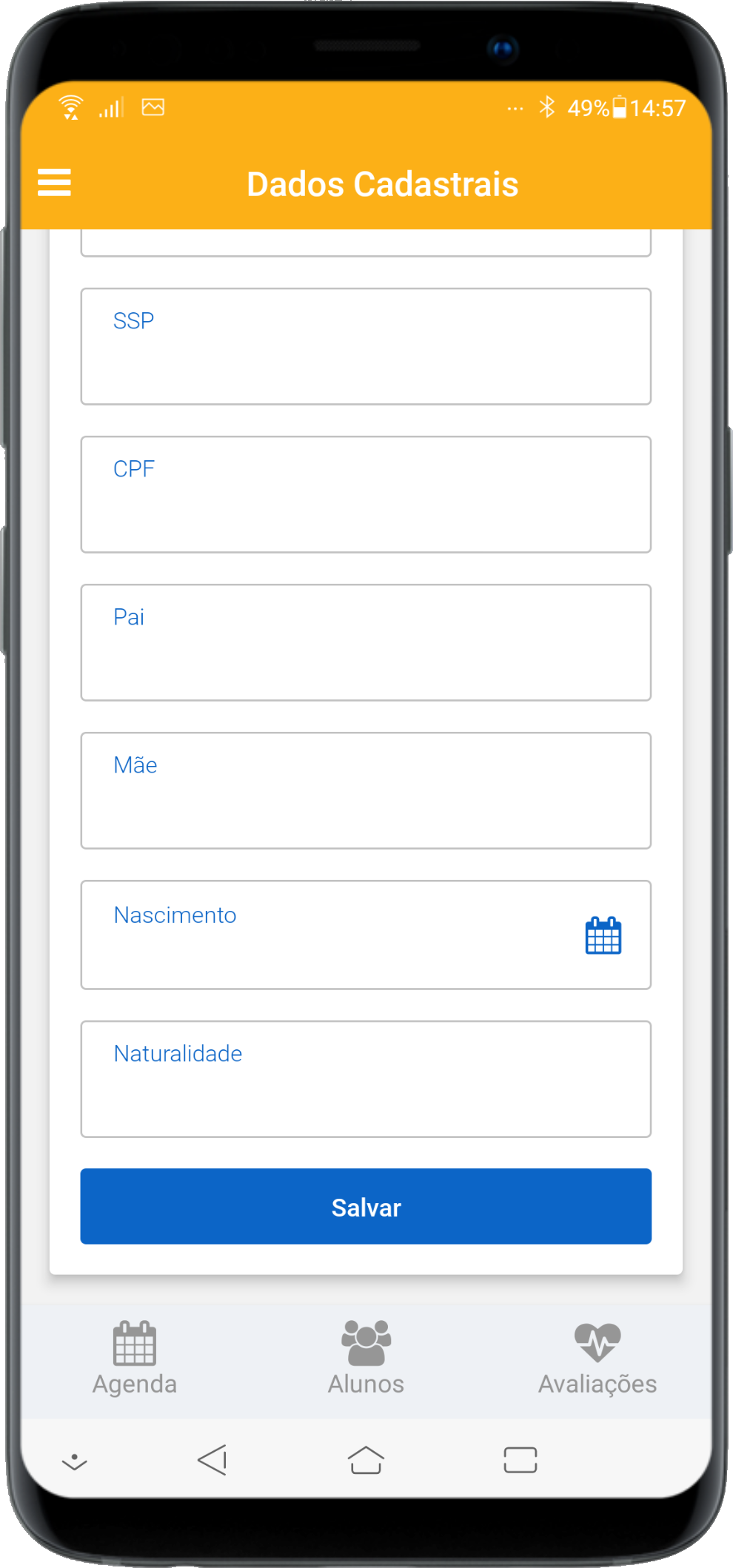Focus the CPF text field

[x=366, y=494]
